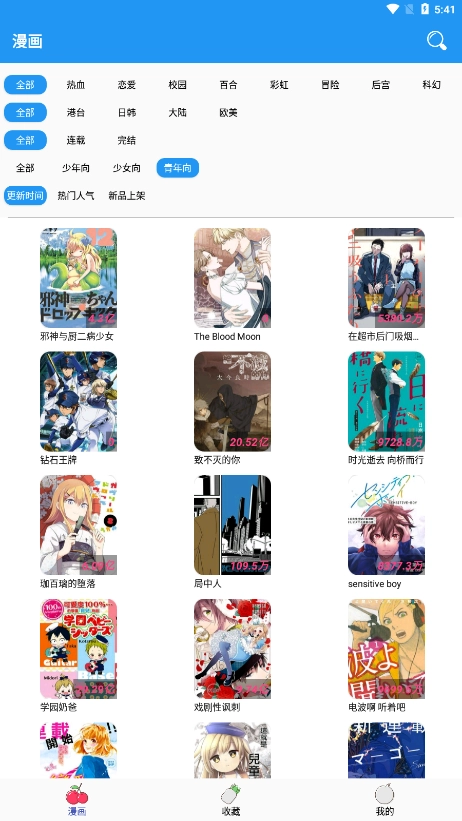Image resolution: width=462 pixels, height=821 pixels.
Task: Show only 大陆 comics
Action: tap(178, 113)
